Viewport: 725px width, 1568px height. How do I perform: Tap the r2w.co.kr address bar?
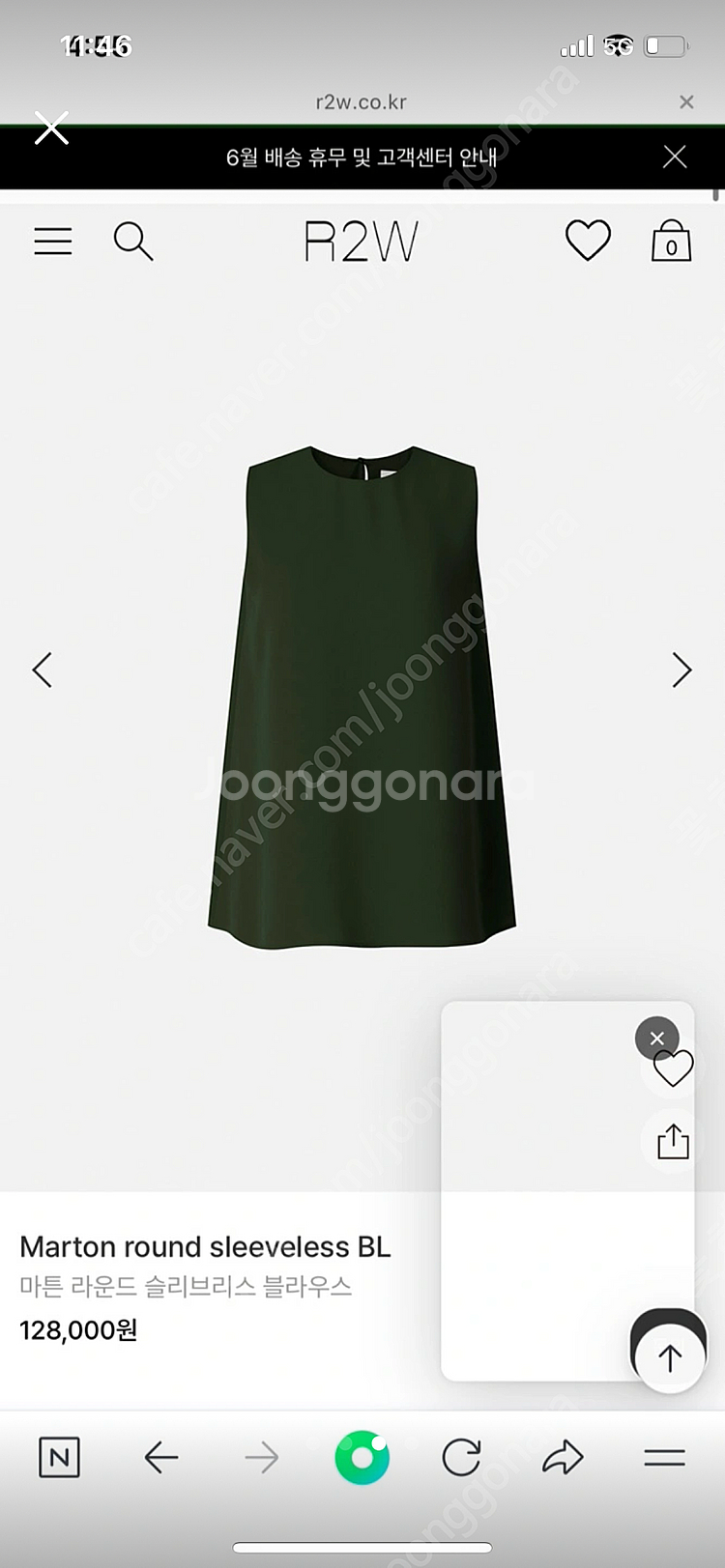coord(361,101)
